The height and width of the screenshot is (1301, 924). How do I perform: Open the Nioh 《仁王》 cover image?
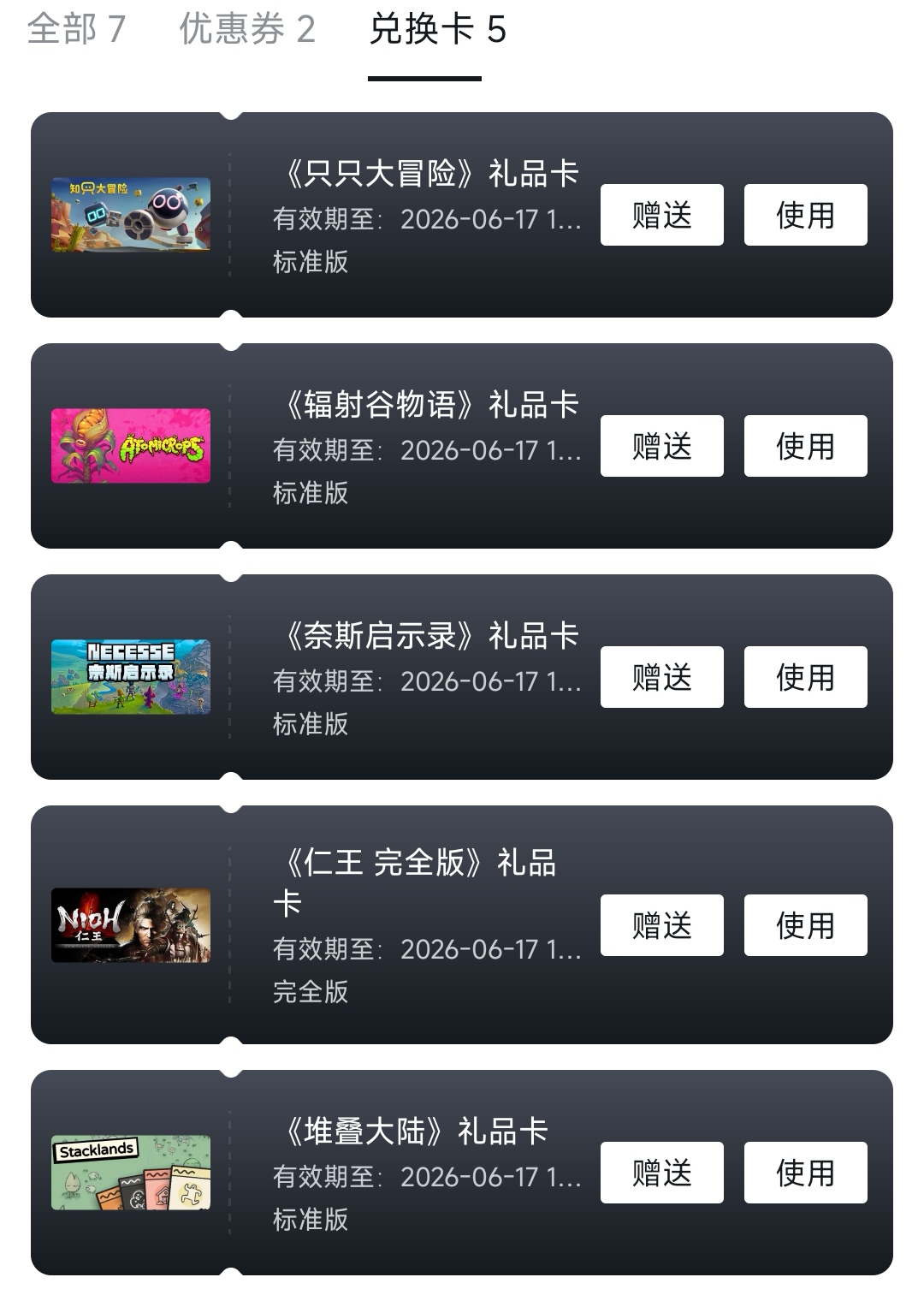point(130,925)
